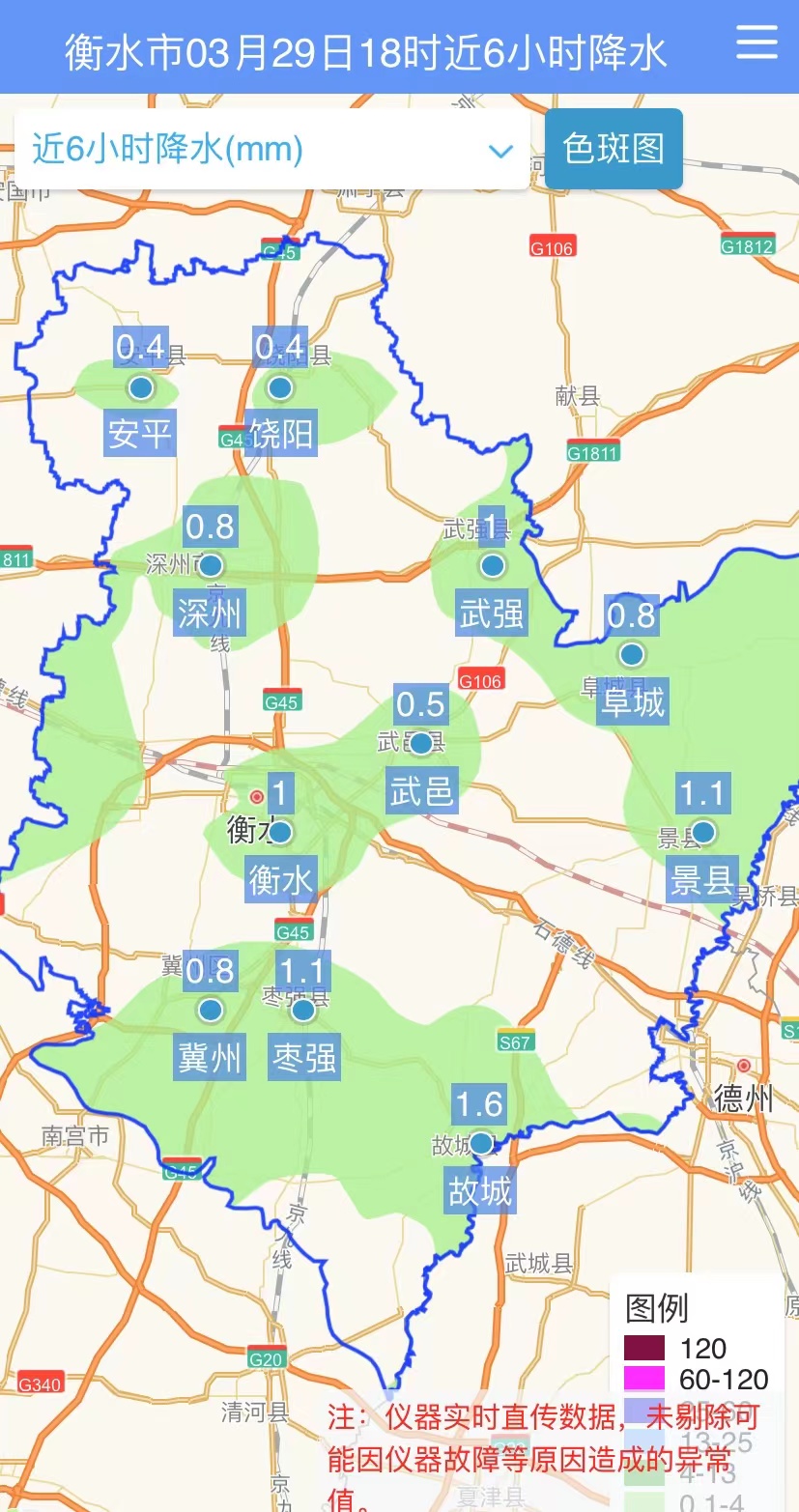Viewport: 799px width, 1512px height.
Task: Tap the 色斑图 button
Action: [x=614, y=149]
